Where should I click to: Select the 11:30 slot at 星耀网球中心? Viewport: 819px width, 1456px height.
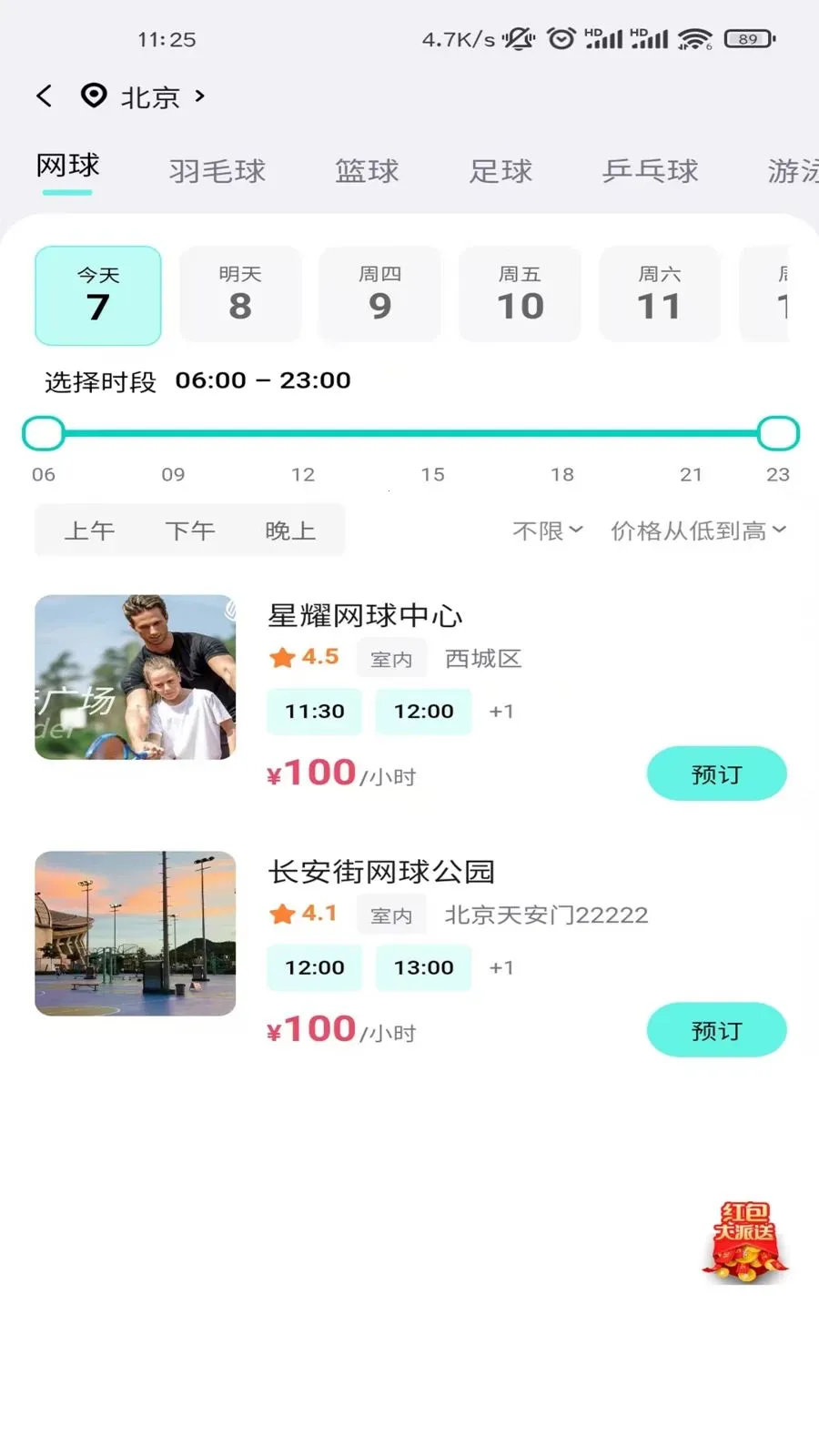point(314,712)
